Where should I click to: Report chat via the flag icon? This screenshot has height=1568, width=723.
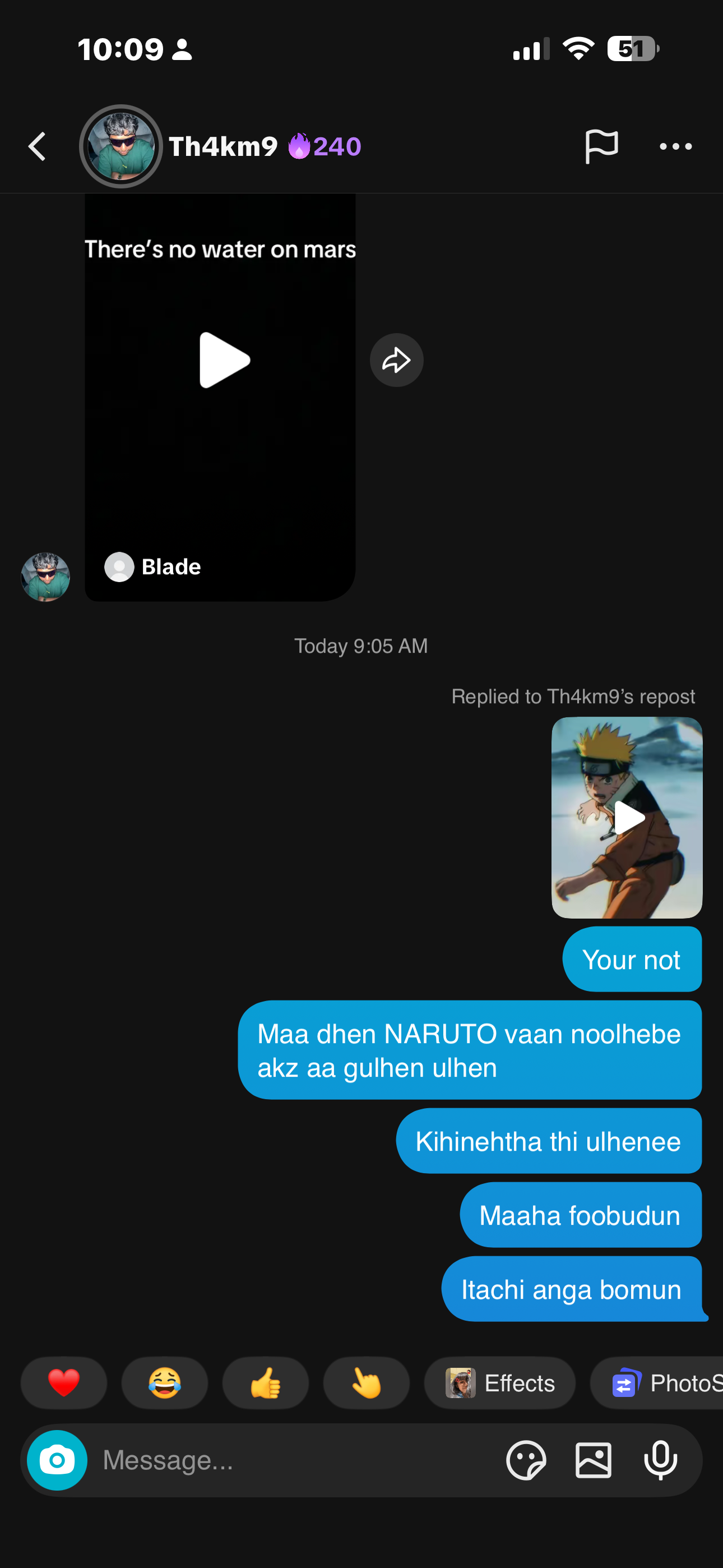[x=601, y=147]
